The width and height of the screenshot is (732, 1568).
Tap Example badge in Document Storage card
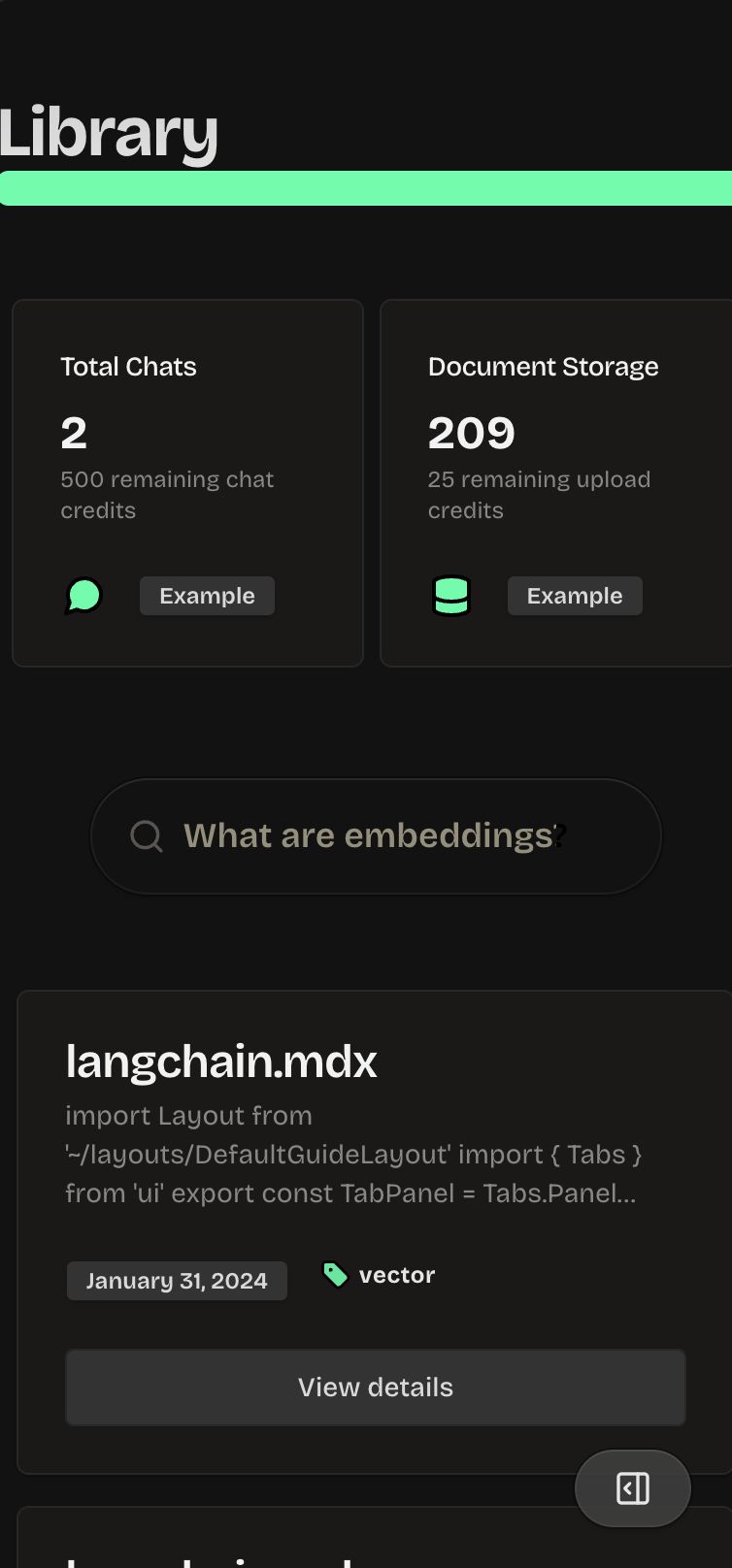click(x=575, y=596)
